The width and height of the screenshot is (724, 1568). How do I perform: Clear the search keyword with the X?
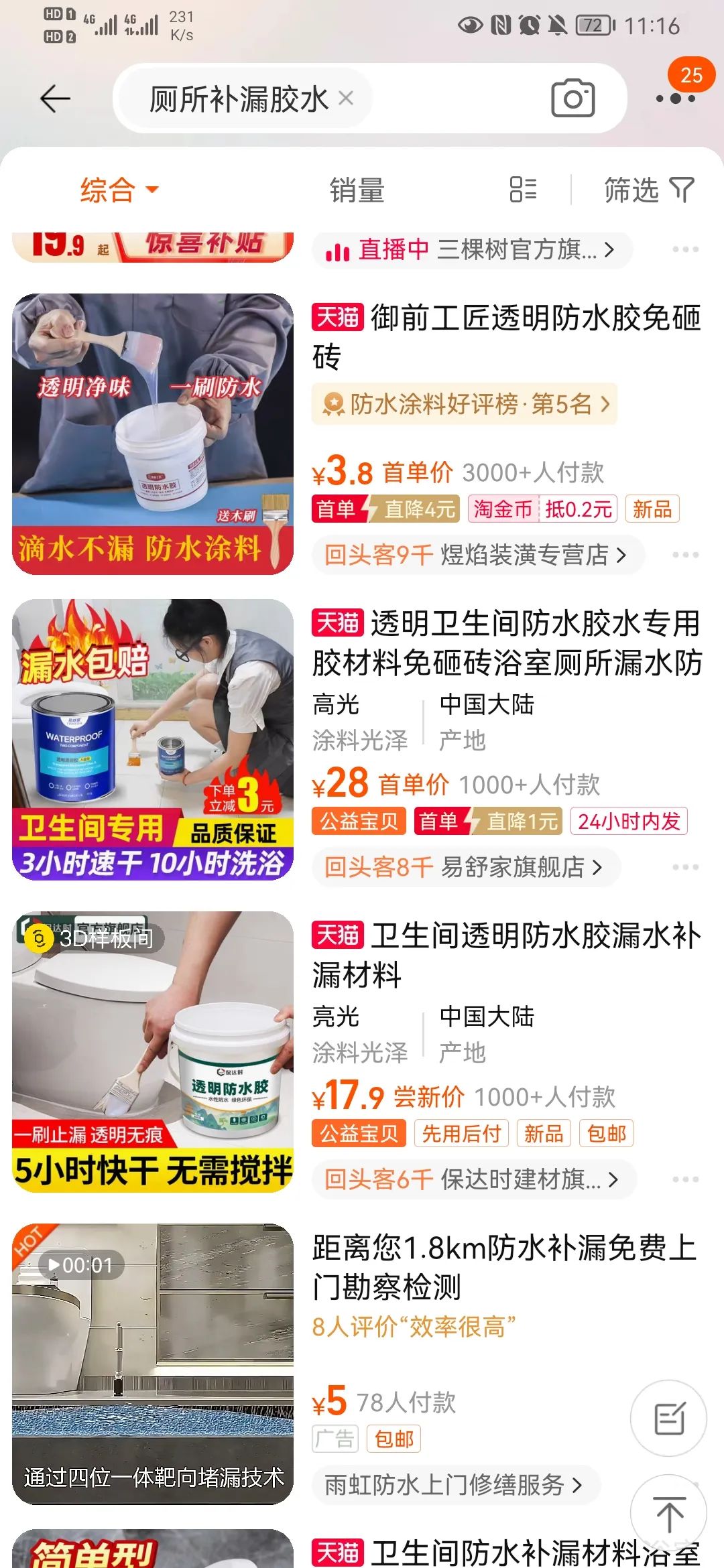[347, 99]
